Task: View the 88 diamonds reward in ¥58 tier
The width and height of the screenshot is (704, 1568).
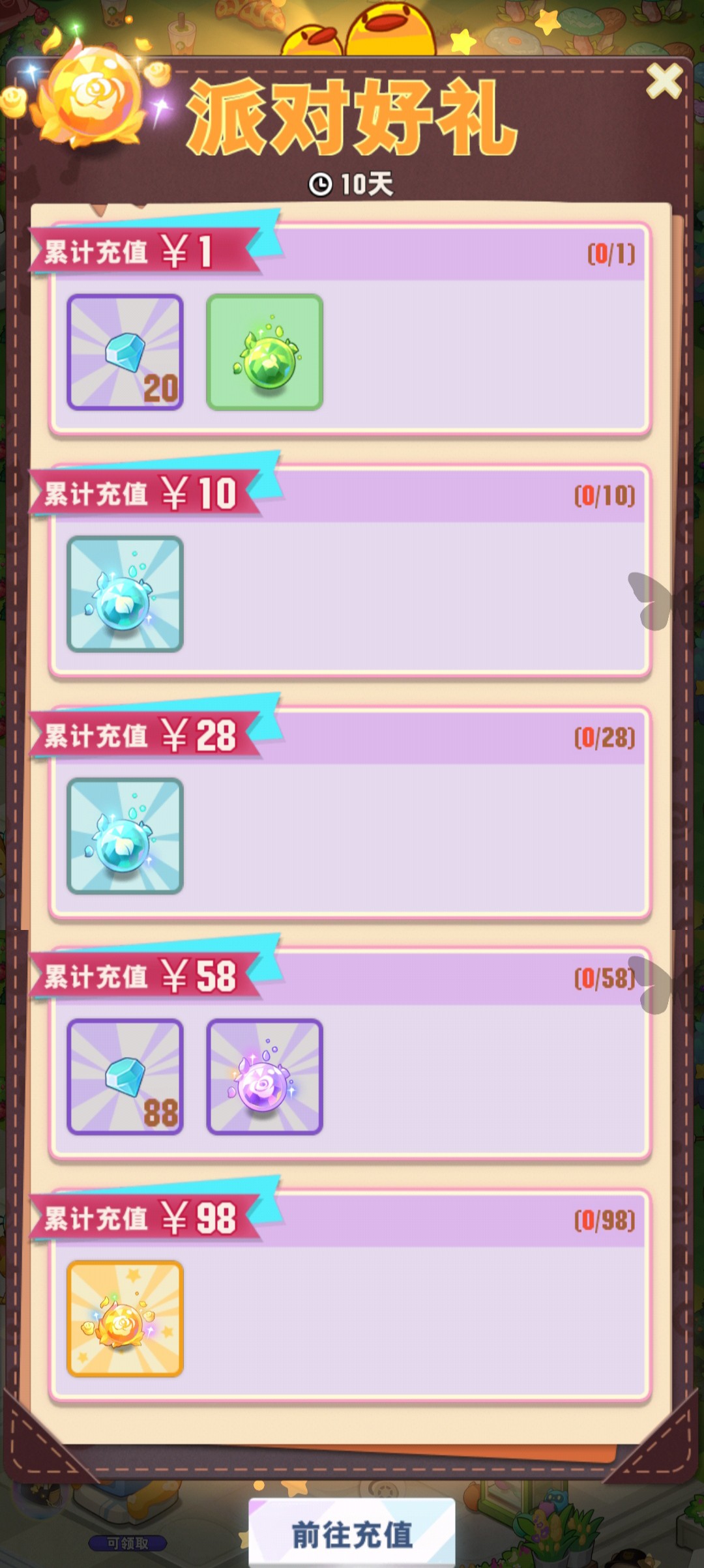Action: (x=125, y=1077)
